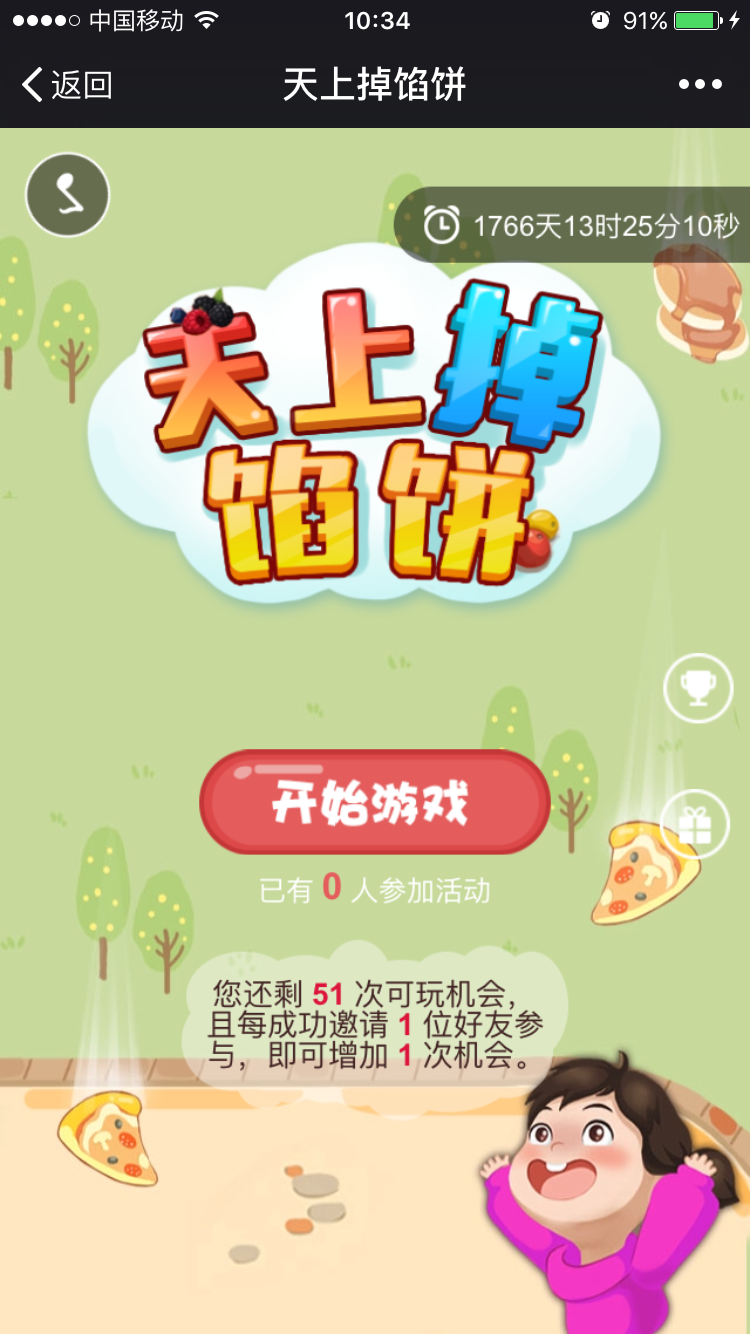Start the game with 开始游戏
This screenshot has width=750, height=1334.
[x=375, y=802]
